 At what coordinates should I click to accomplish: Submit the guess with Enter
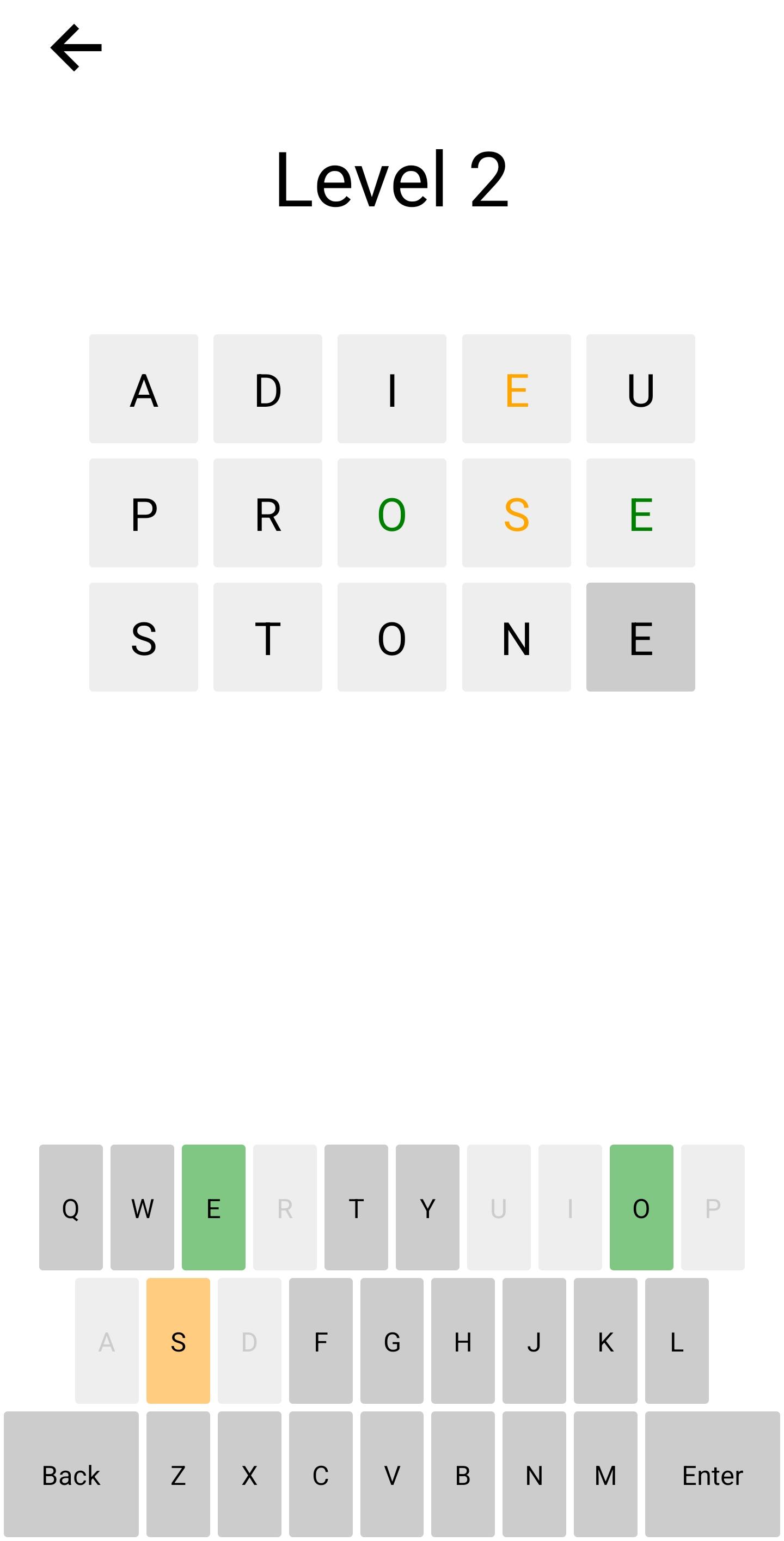(x=712, y=1475)
